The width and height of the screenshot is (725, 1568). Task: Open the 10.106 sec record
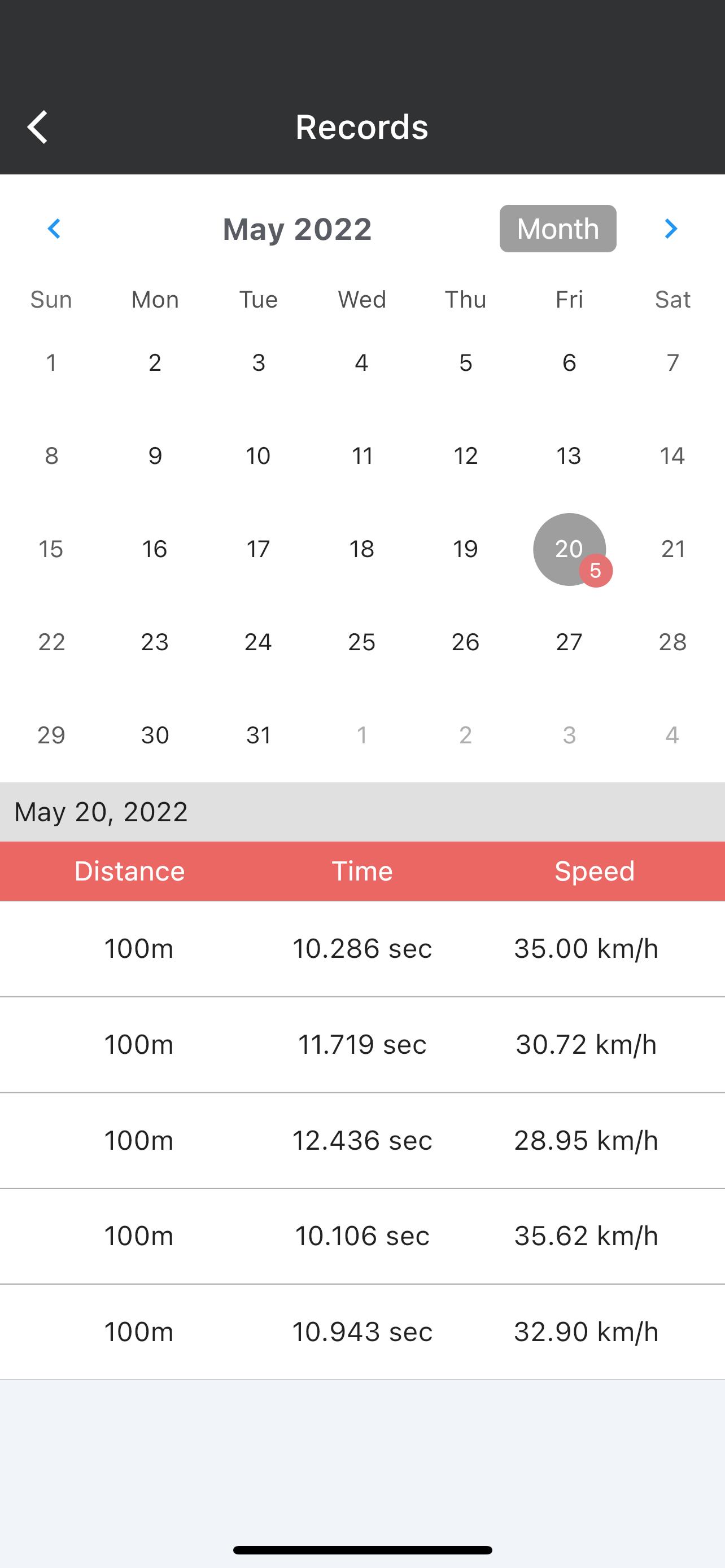(362, 1236)
